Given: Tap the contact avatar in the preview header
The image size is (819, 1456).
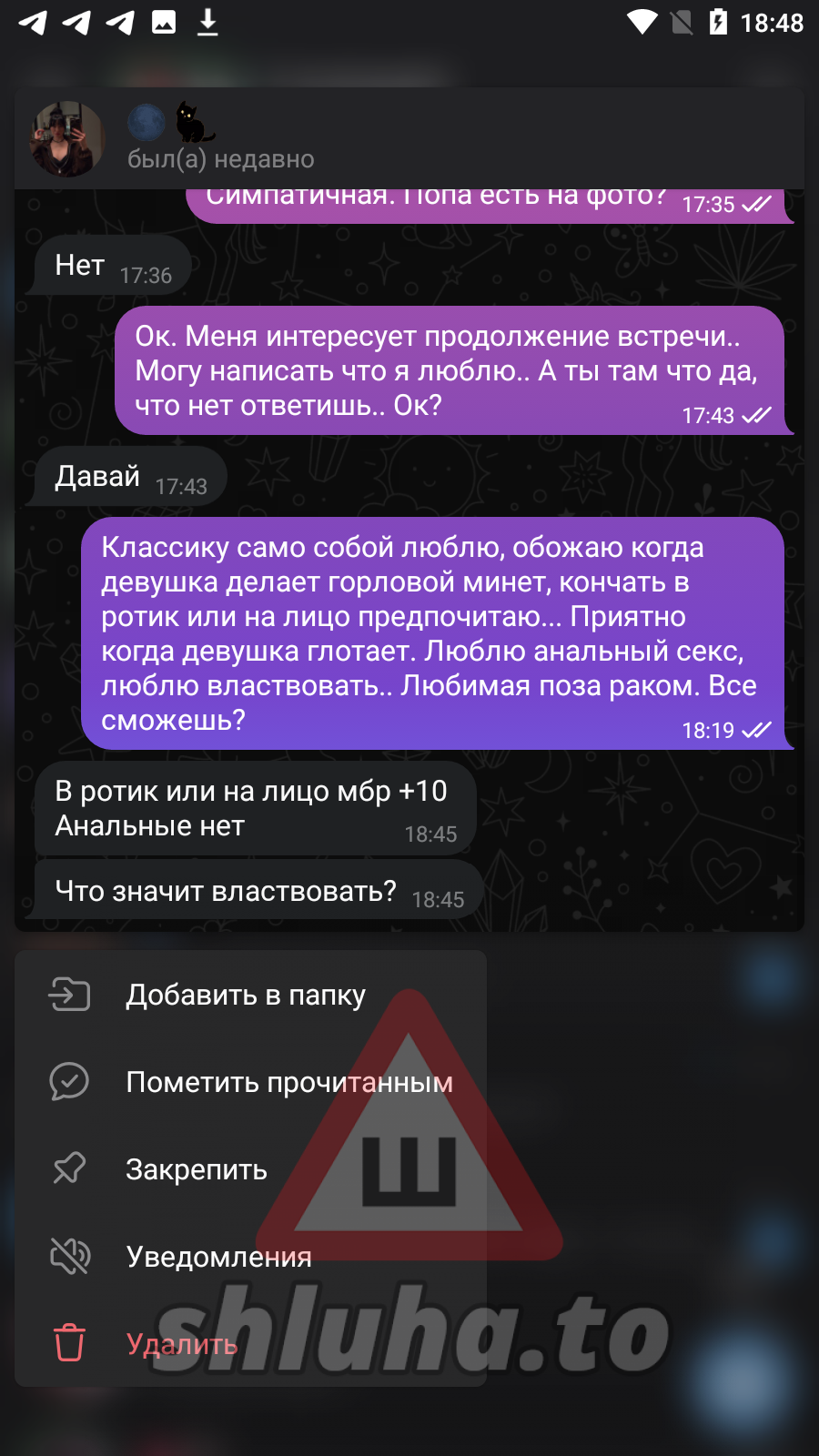Looking at the screenshot, I should point(67,139).
